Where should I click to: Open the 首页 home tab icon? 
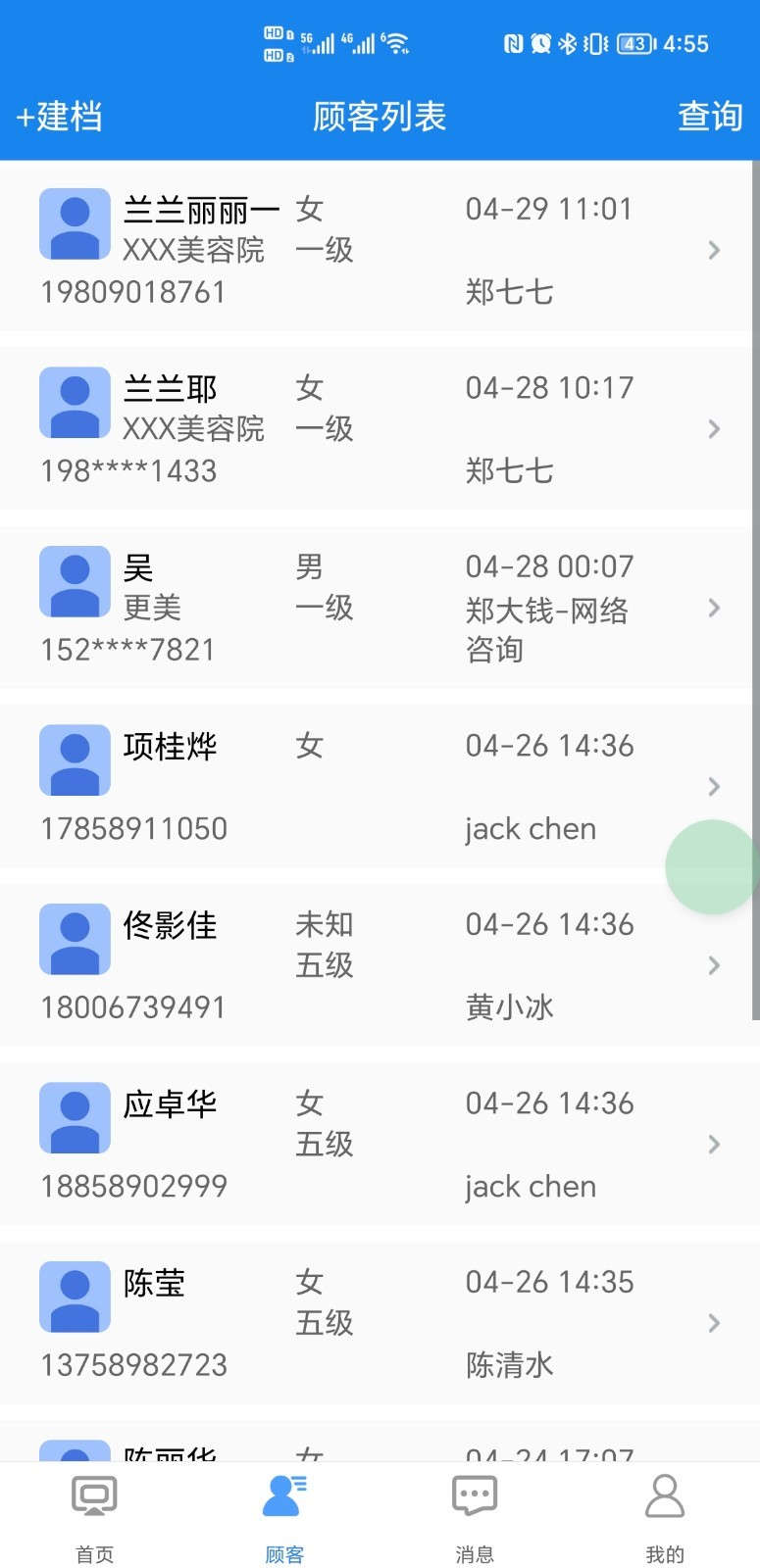click(x=93, y=1496)
